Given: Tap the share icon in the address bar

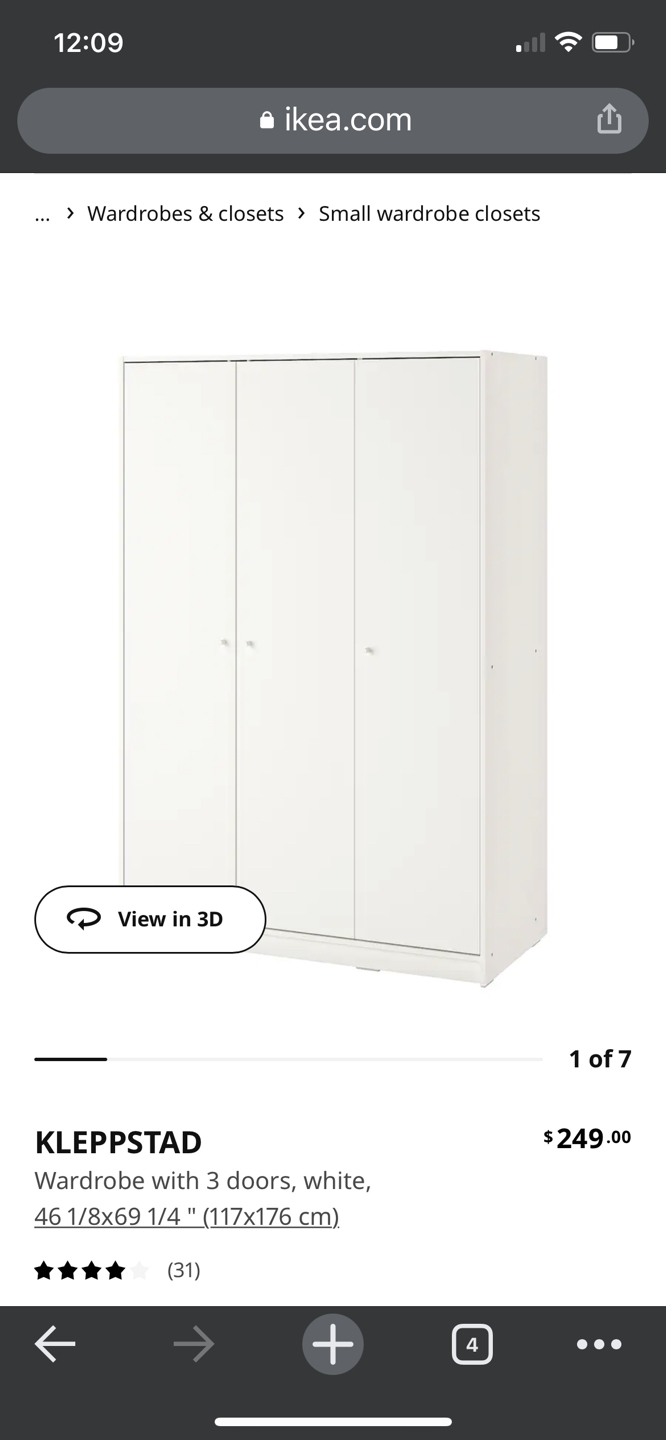Looking at the screenshot, I should tap(609, 120).
